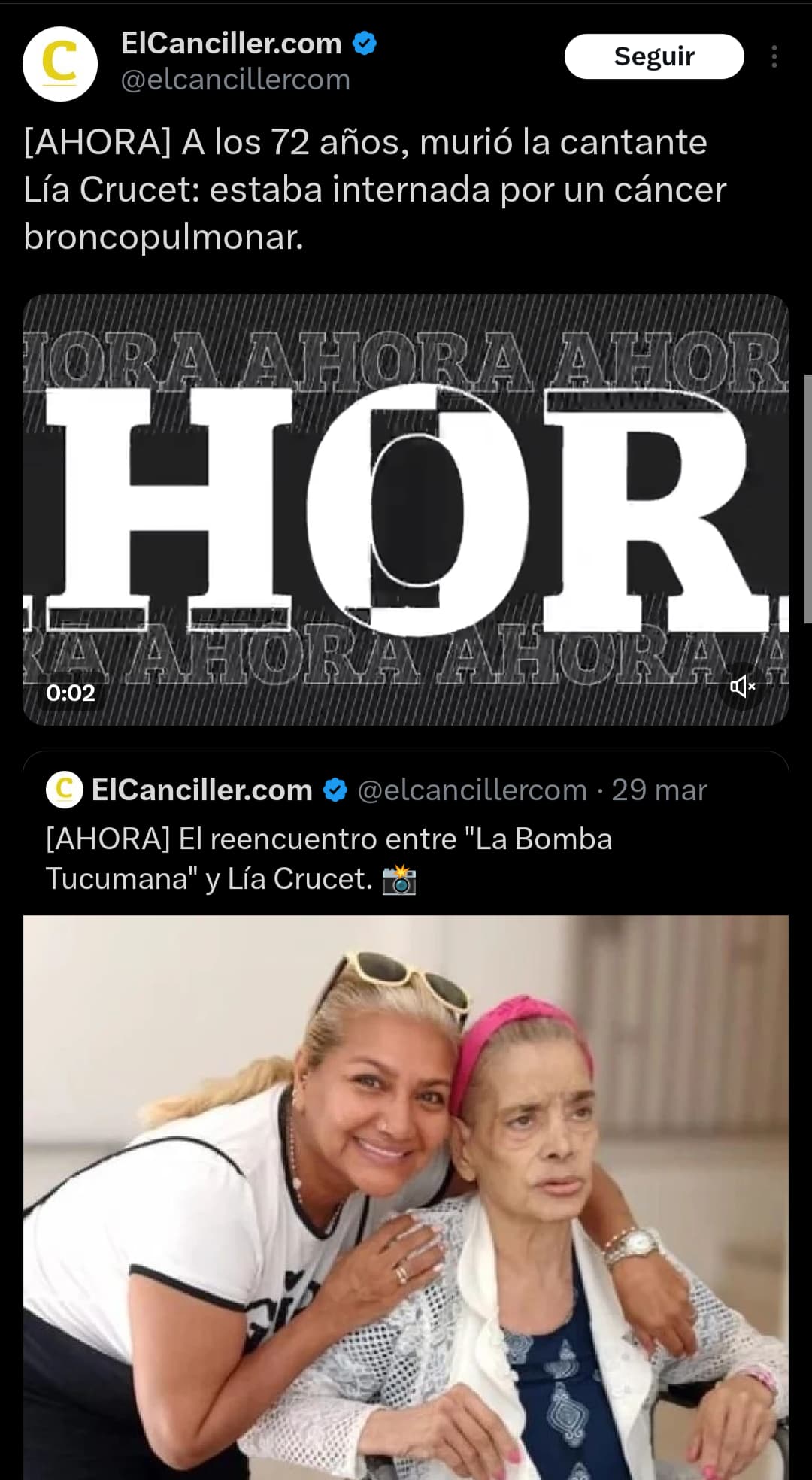Open the ElCanciller.com profile avatar

[x=60, y=64]
